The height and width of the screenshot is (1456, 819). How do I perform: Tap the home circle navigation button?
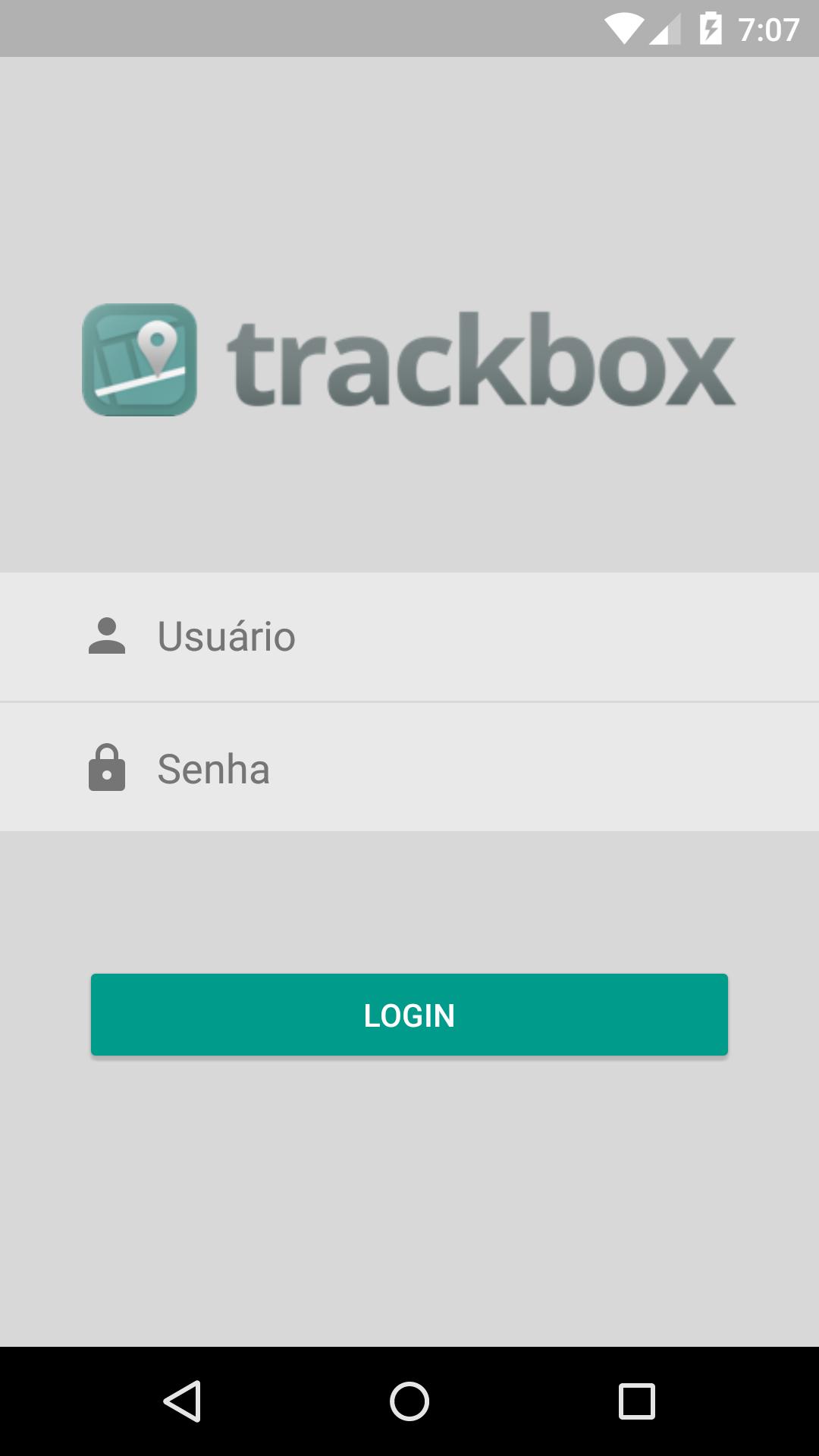[409, 1401]
